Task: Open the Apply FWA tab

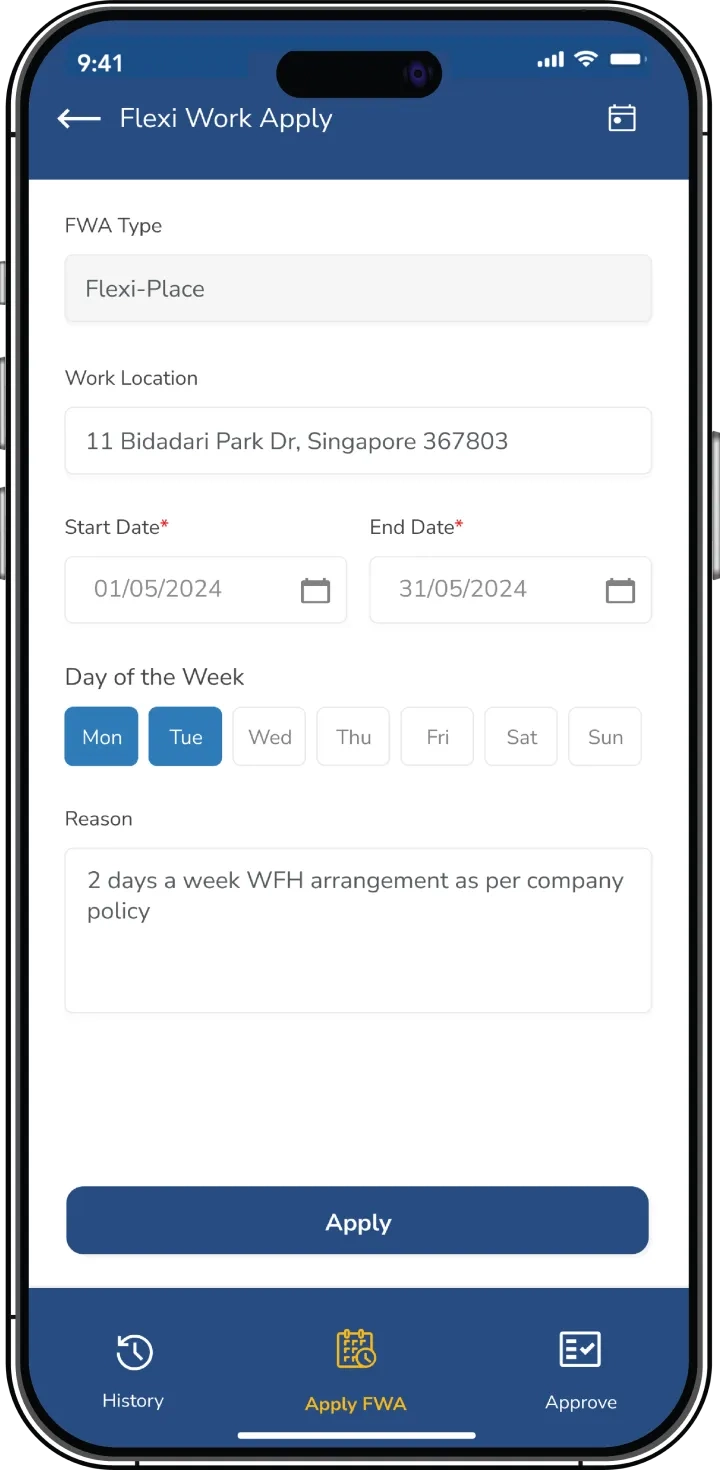Action: click(x=356, y=1371)
